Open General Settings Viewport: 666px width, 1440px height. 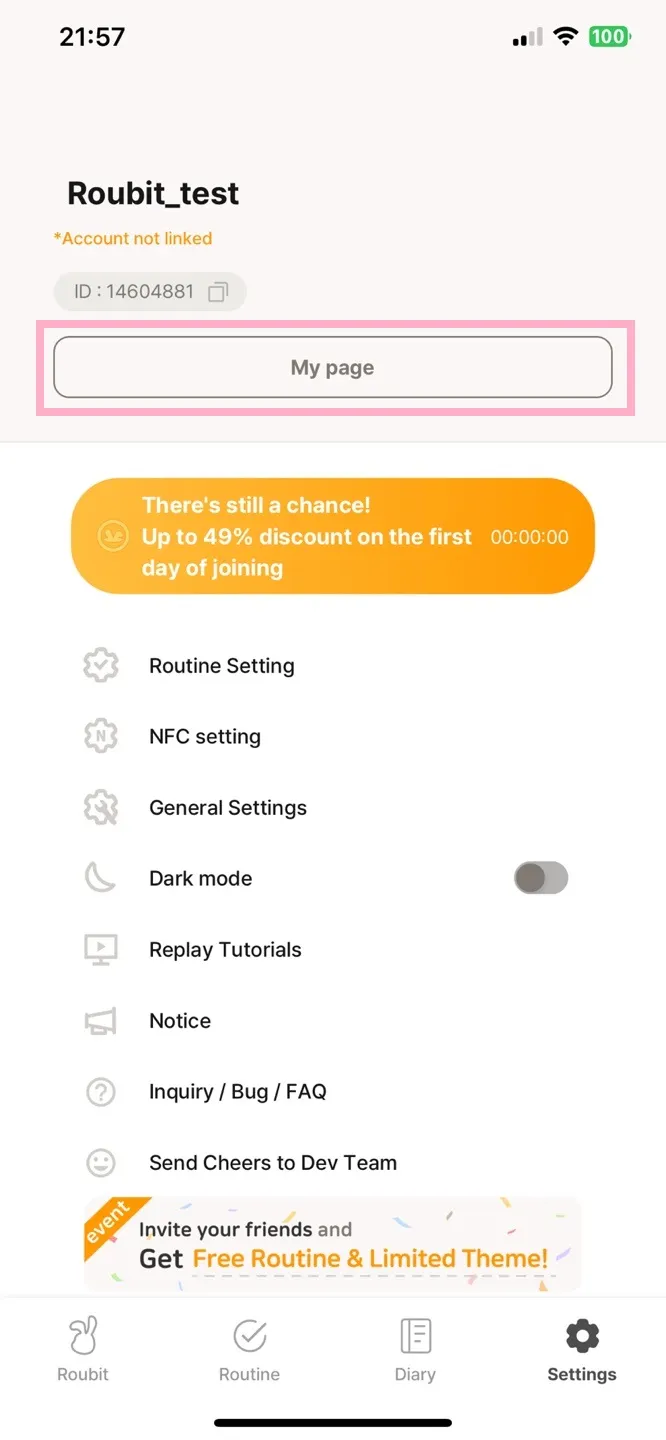(228, 808)
